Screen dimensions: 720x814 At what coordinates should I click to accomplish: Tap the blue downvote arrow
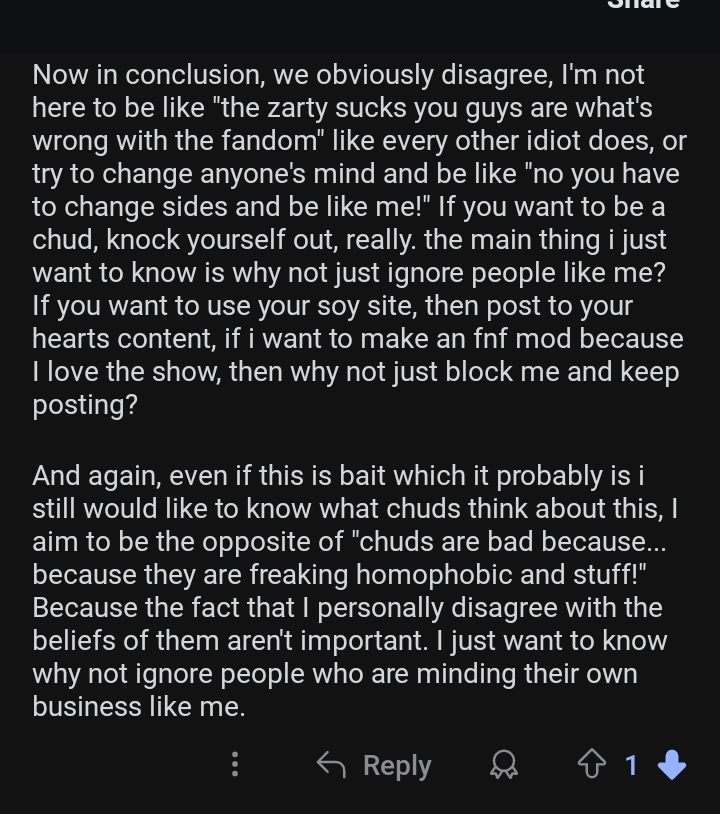672,765
